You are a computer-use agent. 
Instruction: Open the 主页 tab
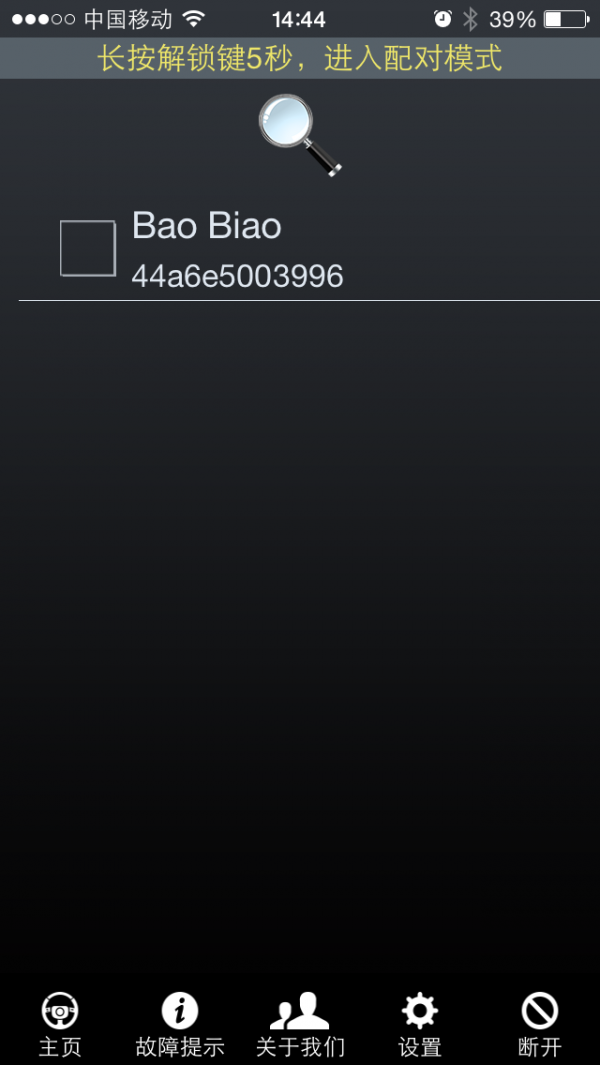[60, 1025]
